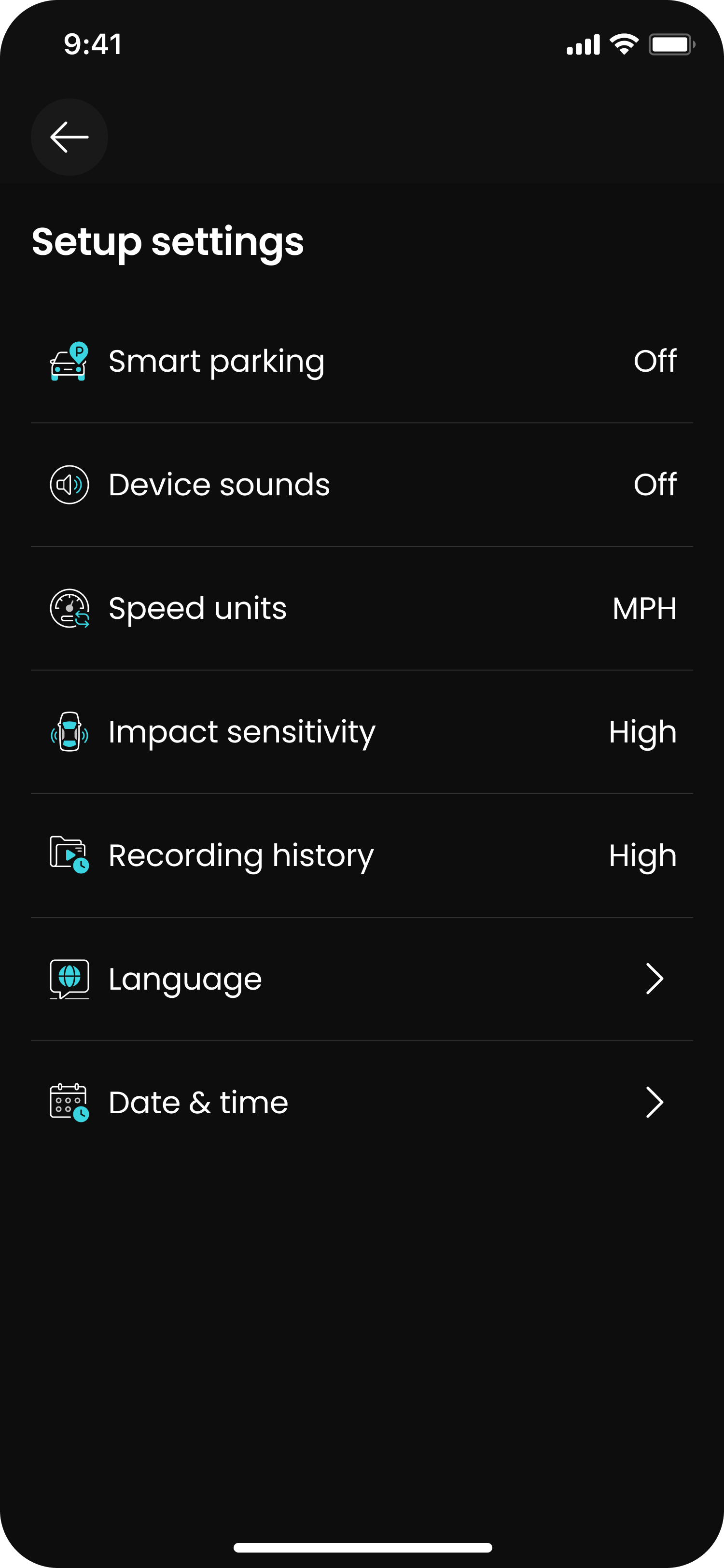Open the Language settings
The width and height of the screenshot is (724, 1568).
(362, 980)
